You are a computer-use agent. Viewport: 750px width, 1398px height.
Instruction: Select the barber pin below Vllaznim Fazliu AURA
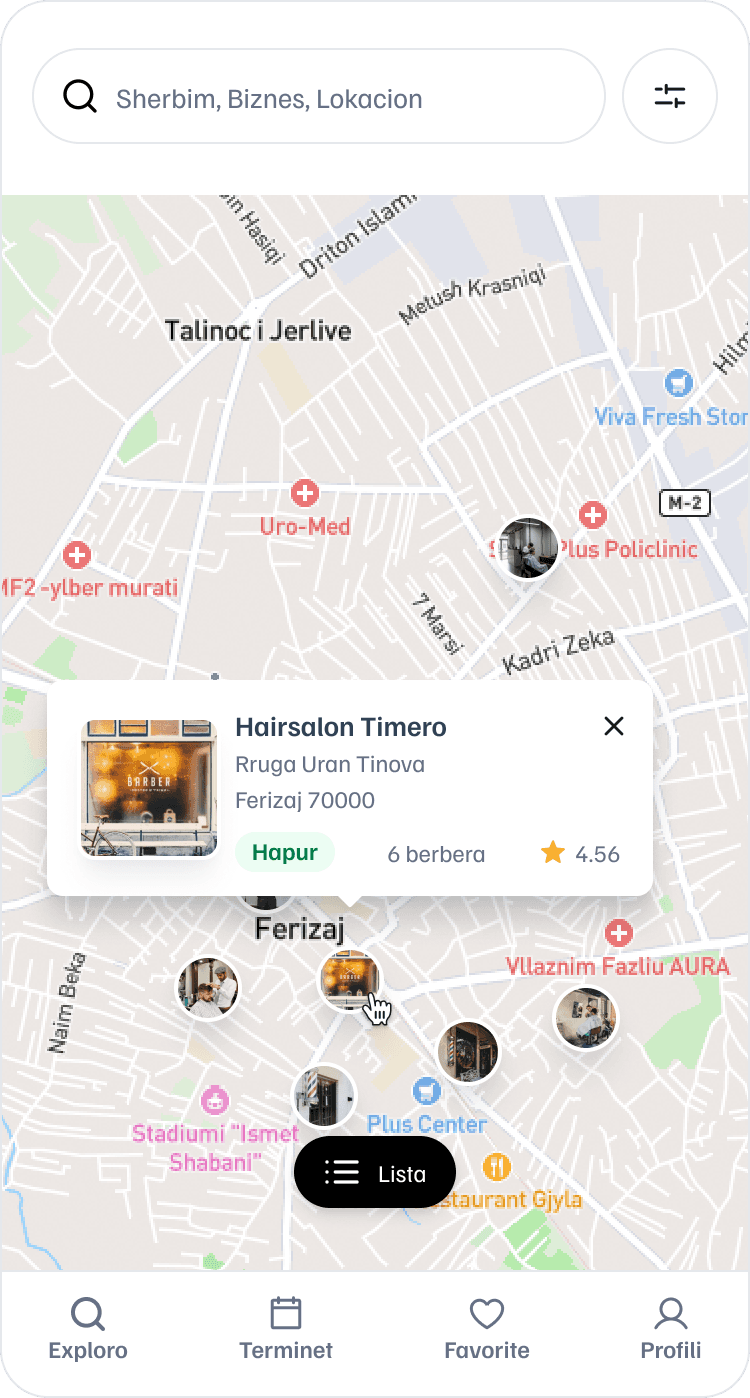tap(586, 1018)
